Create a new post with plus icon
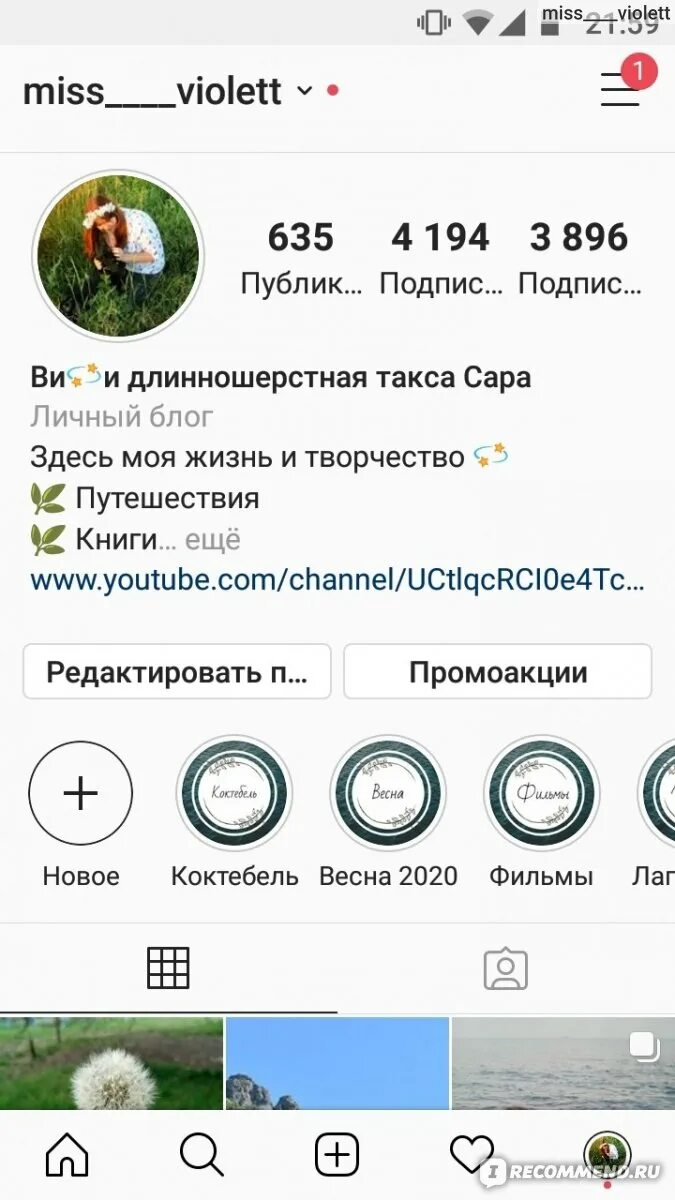 pyautogui.click(x=337, y=1156)
